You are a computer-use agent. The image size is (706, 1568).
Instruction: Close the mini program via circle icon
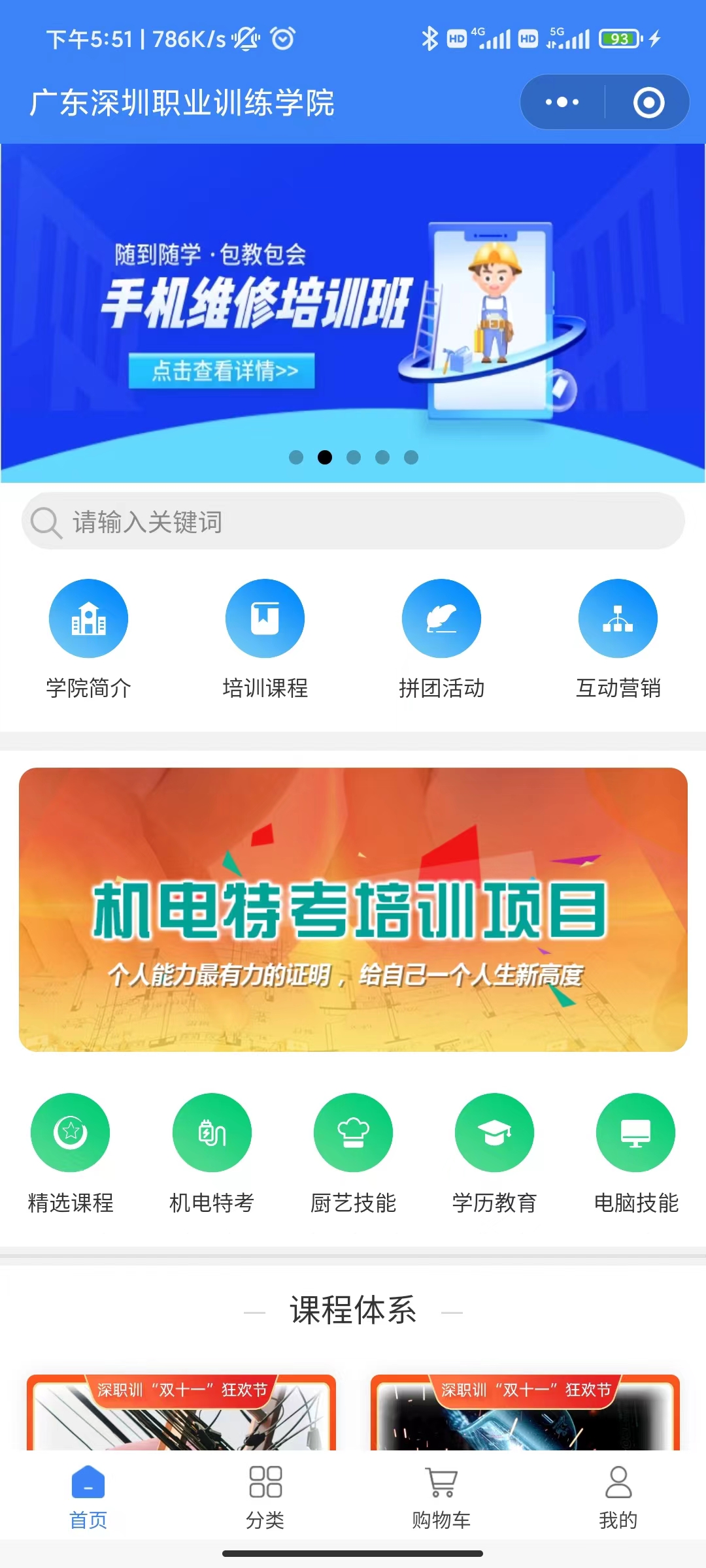point(648,103)
